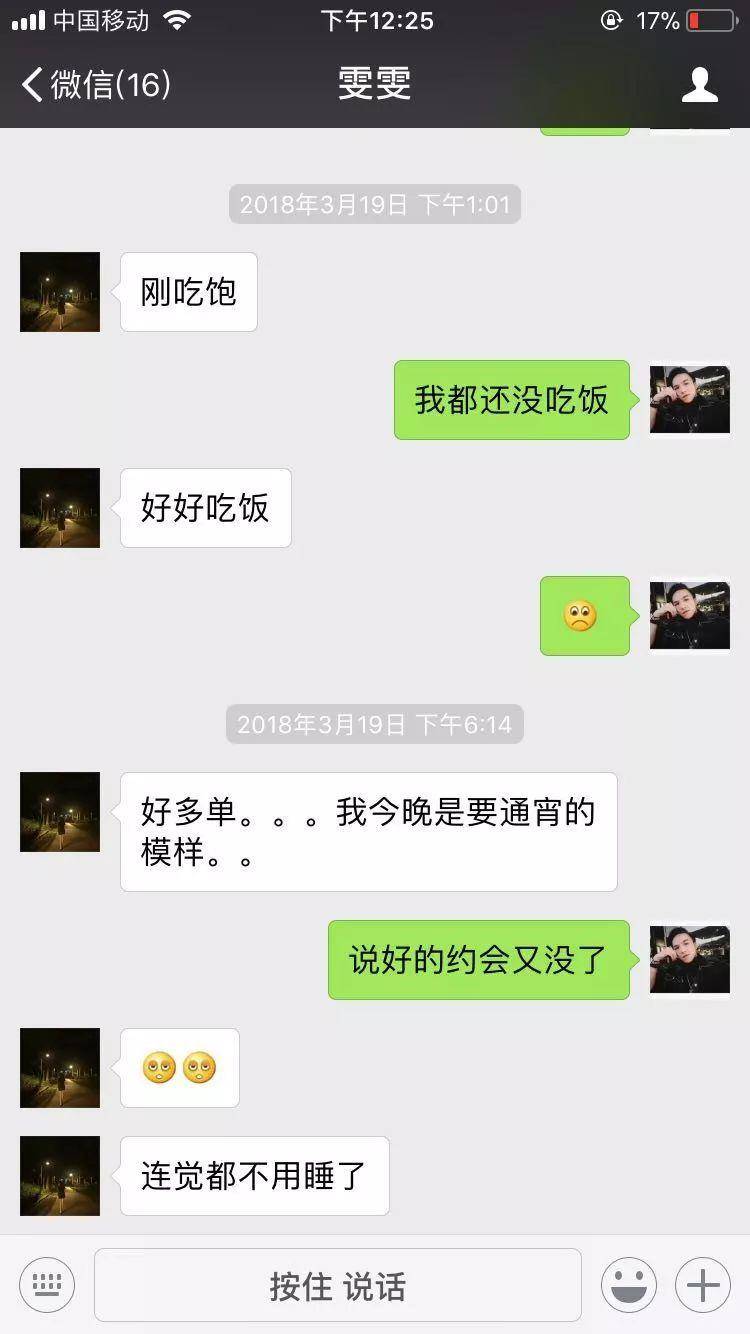Tap 雯雯's avatar next to 刚吃饱 message
The image size is (750, 1334).
point(59,292)
